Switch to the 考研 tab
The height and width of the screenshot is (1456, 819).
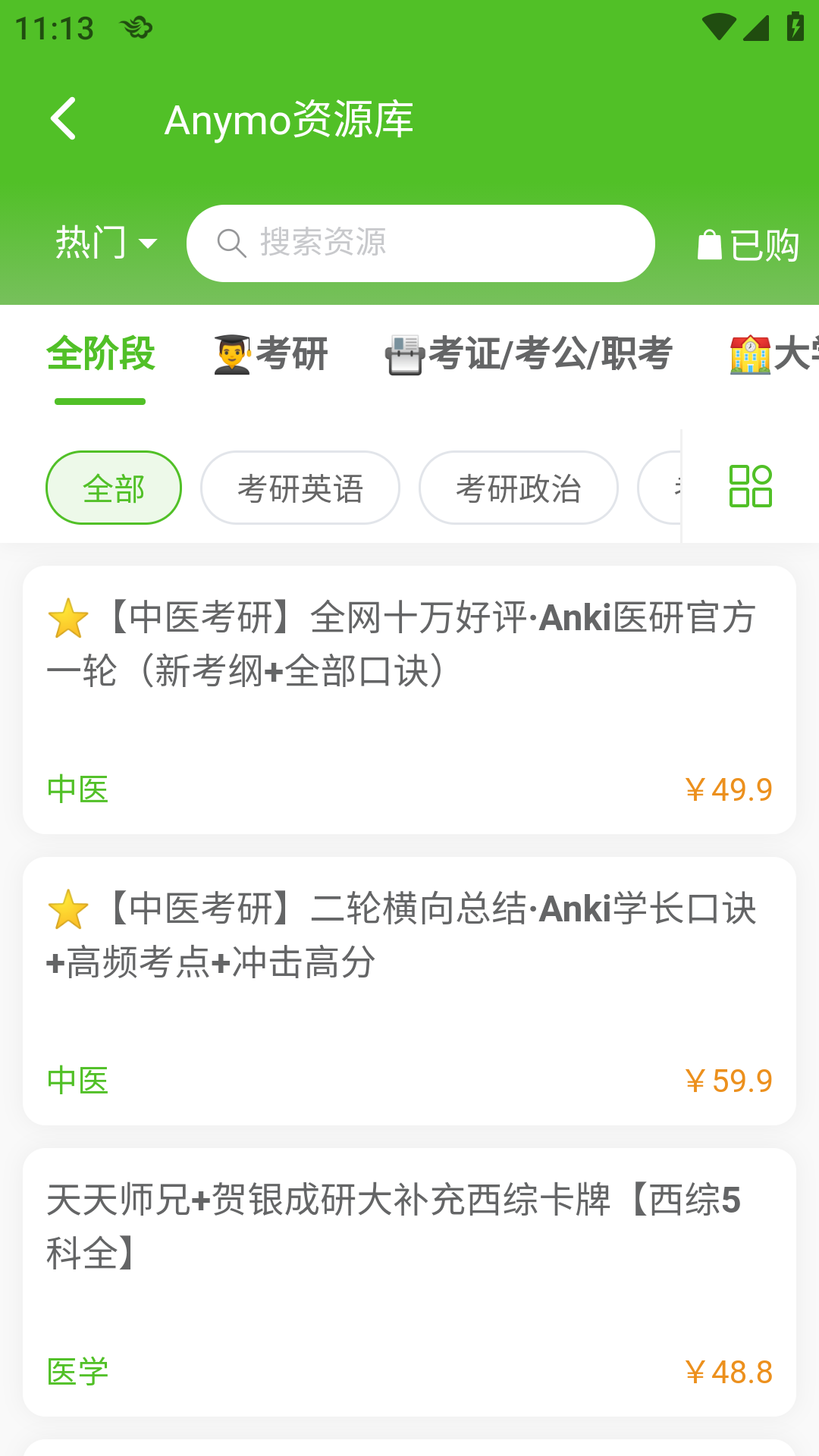coord(271,354)
